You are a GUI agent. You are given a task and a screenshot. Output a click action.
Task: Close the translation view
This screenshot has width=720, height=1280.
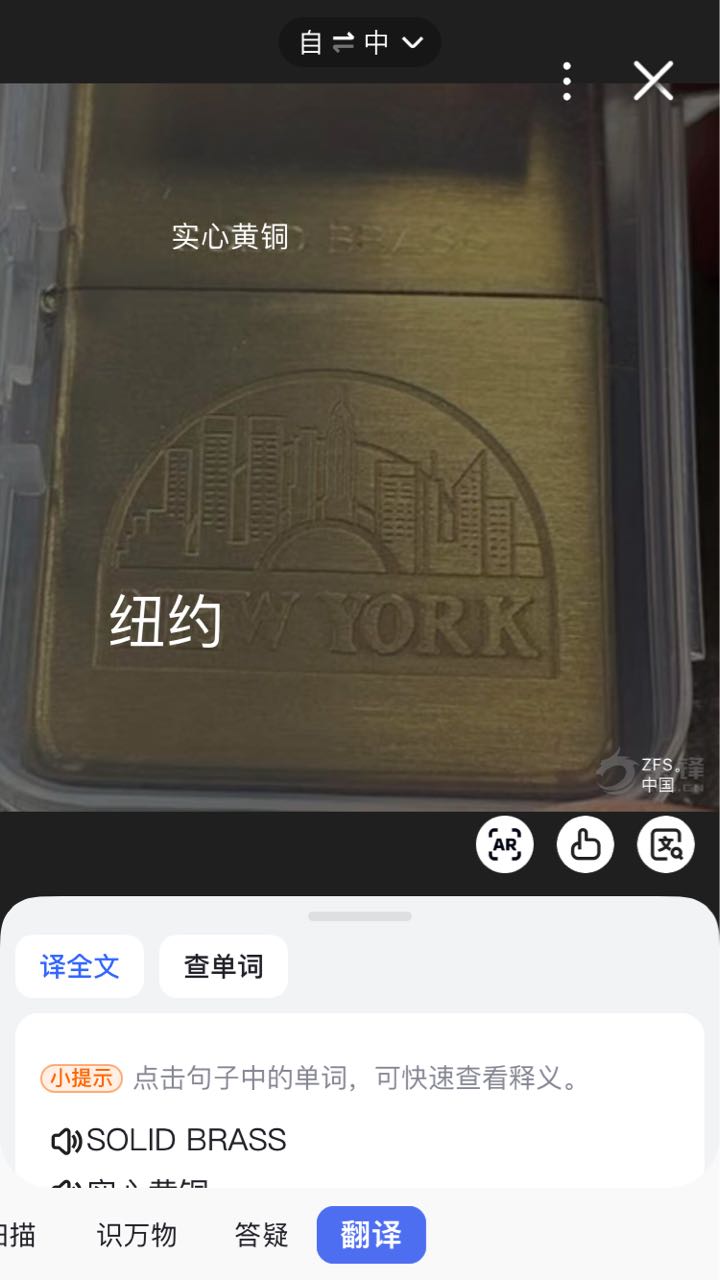653,81
